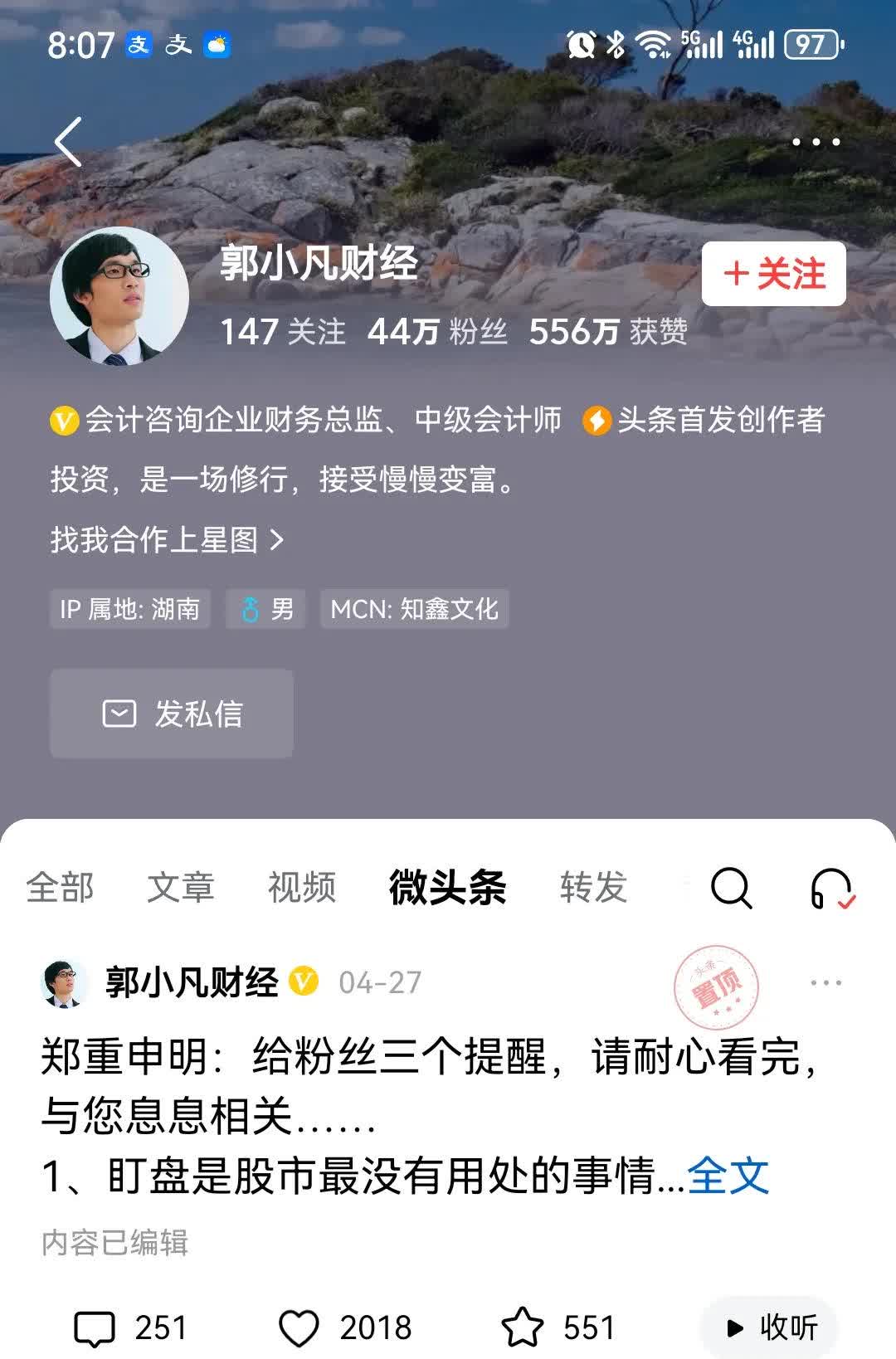Switch to the 转发 tab
Image resolution: width=896 pixels, height=1359 pixels.
(x=593, y=887)
